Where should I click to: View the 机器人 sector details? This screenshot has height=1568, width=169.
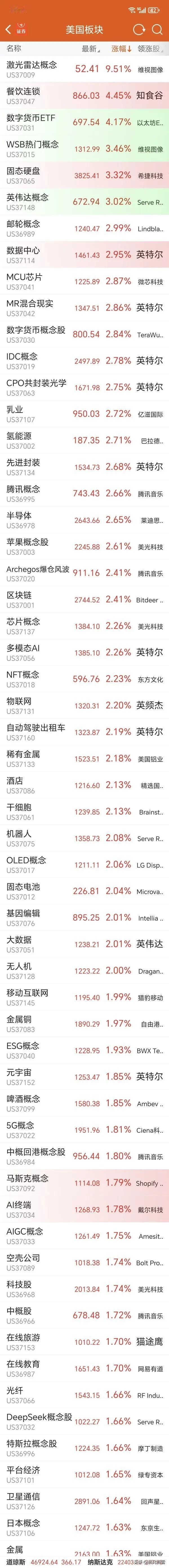click(19, 838)
